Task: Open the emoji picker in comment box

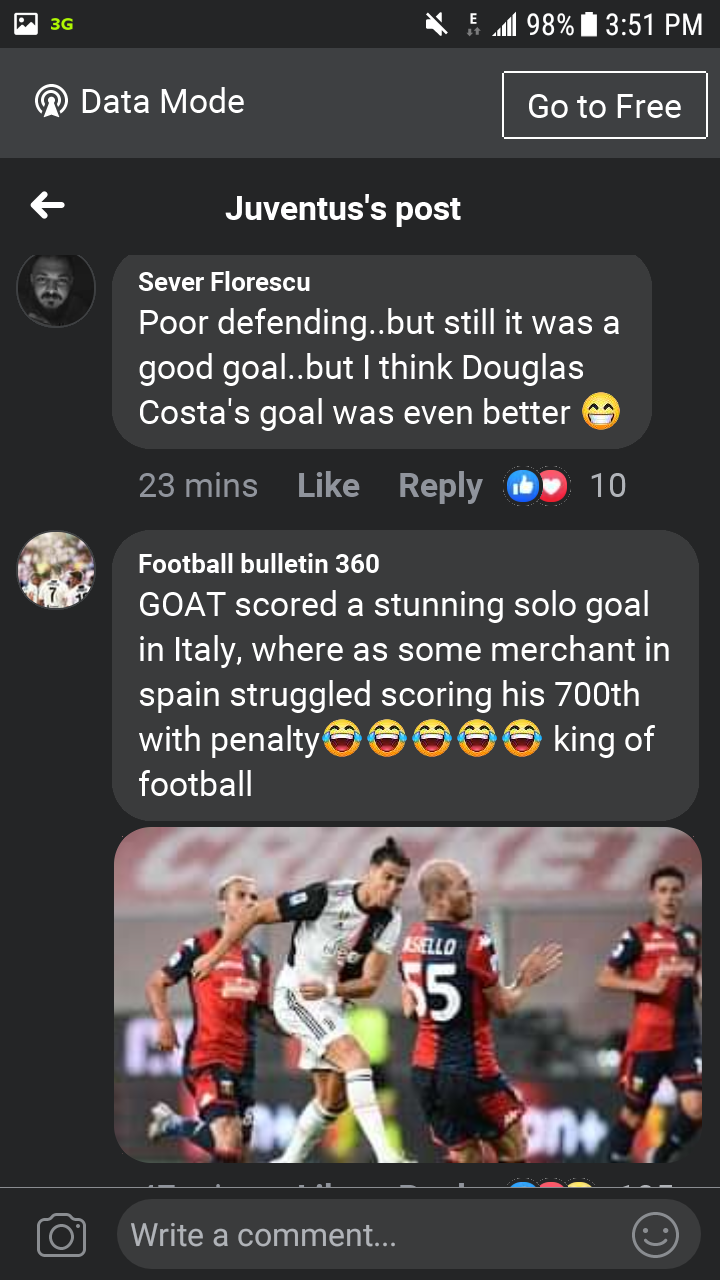Action: click(x=655, y=1235)
